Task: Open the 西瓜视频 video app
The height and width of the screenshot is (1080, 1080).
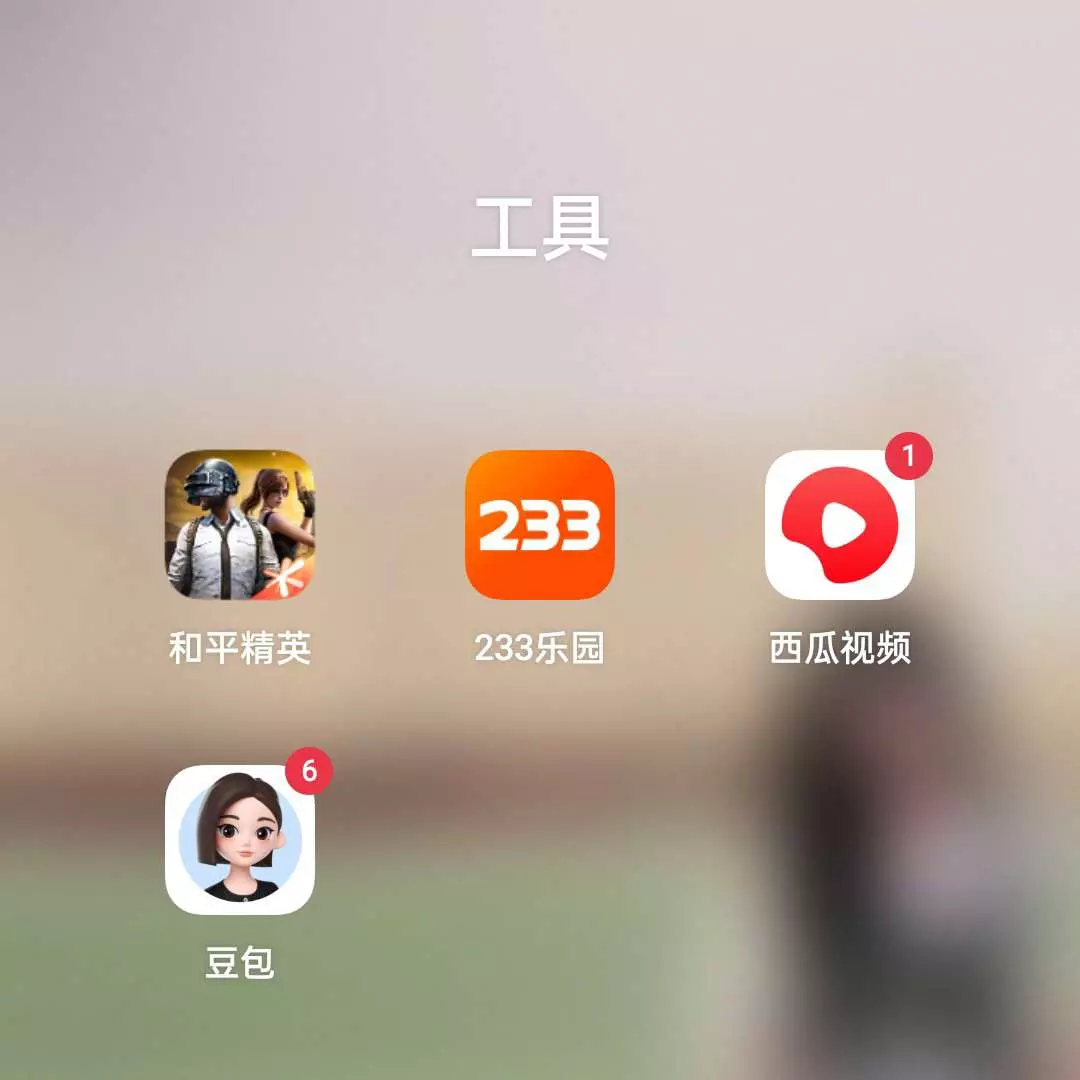Action: [840, 525]
